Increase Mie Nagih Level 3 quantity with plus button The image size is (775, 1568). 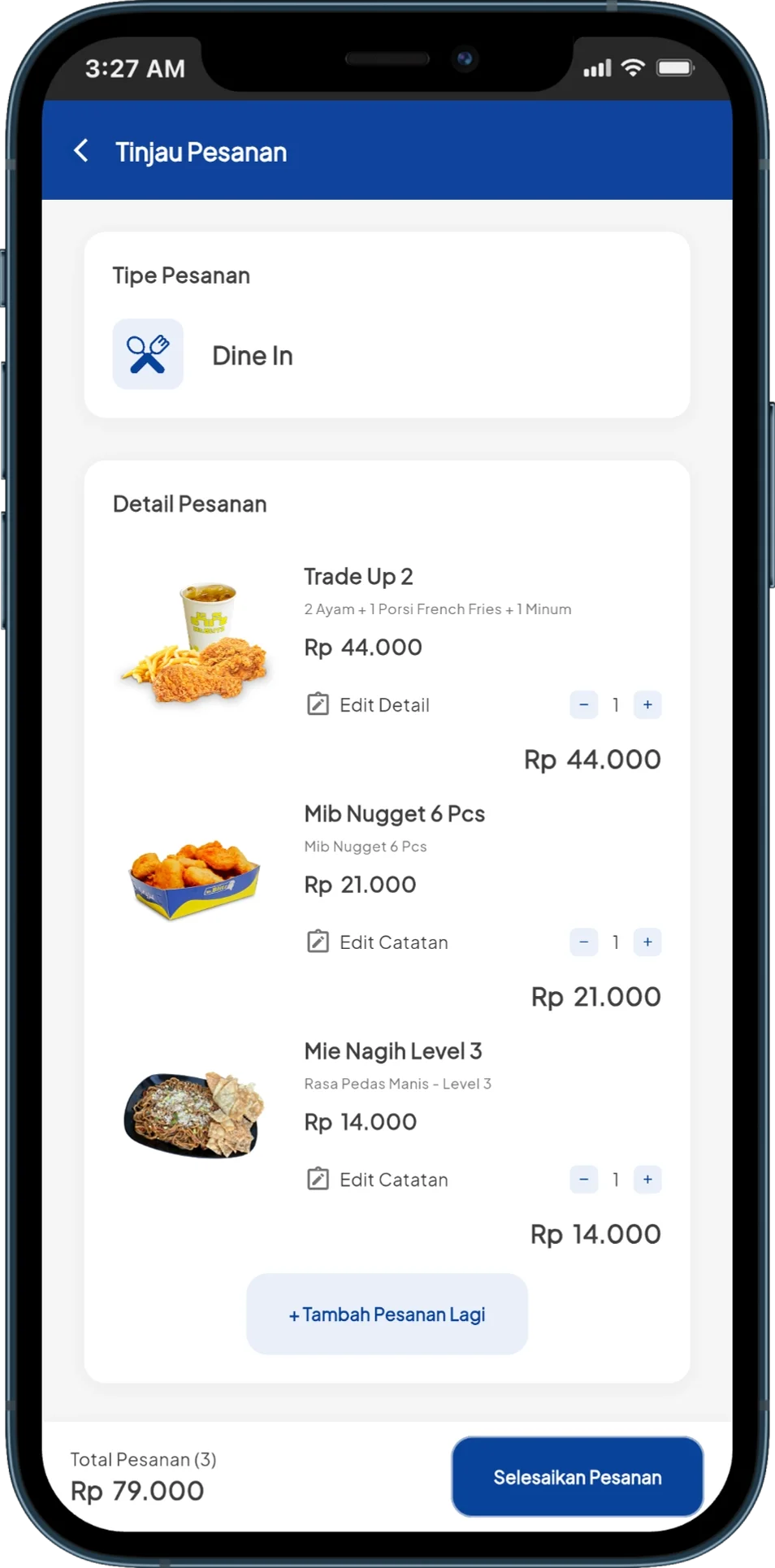[x=647, y=1179]
